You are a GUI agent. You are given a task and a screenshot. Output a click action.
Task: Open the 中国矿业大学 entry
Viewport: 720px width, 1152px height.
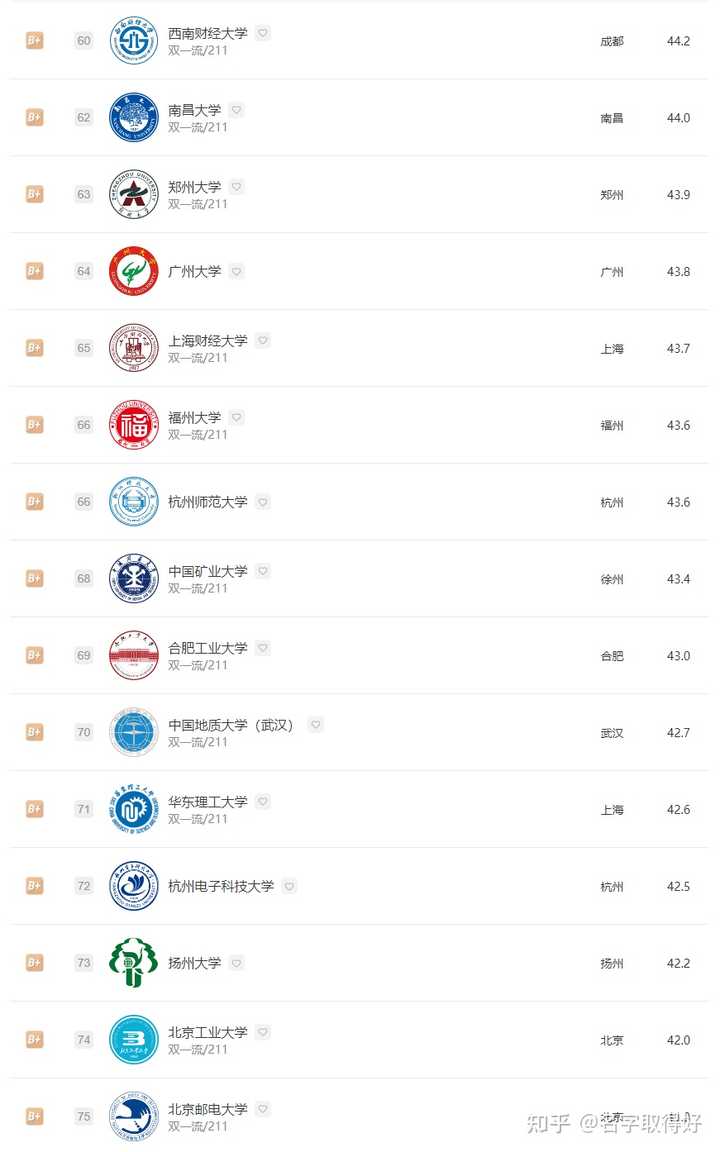coord(207,571)
